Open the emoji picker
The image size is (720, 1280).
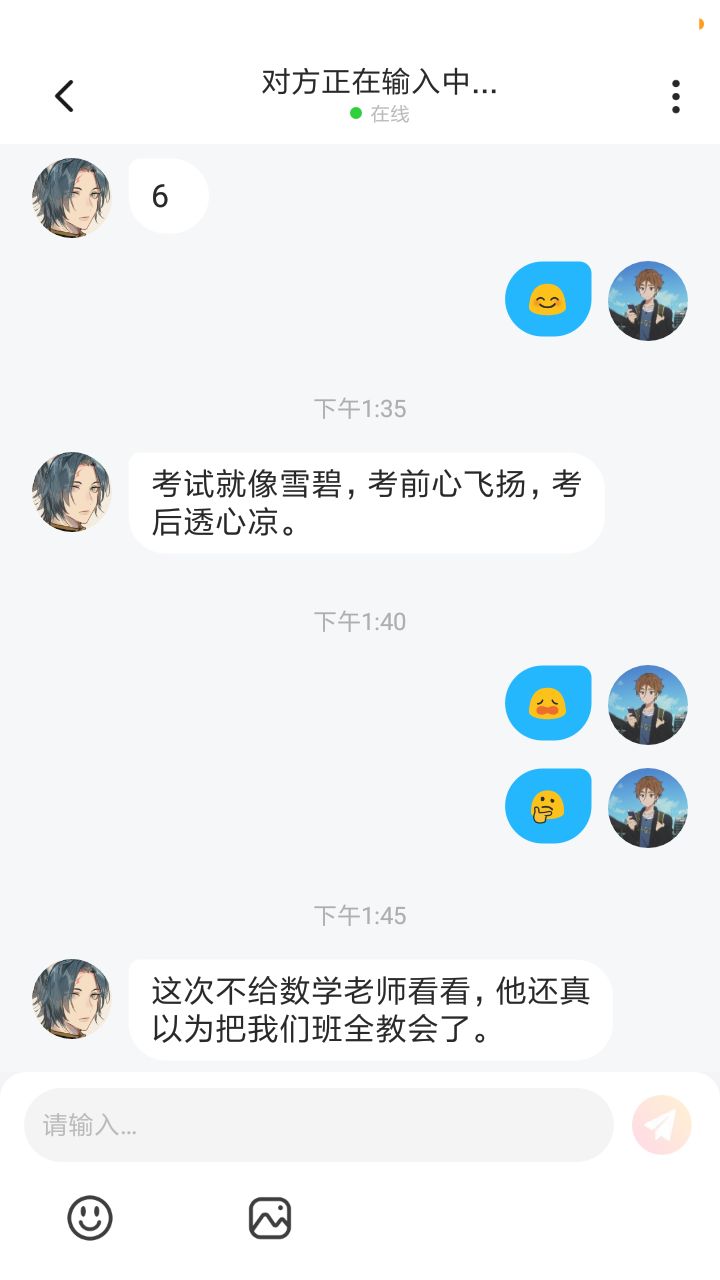point(90,1218)
